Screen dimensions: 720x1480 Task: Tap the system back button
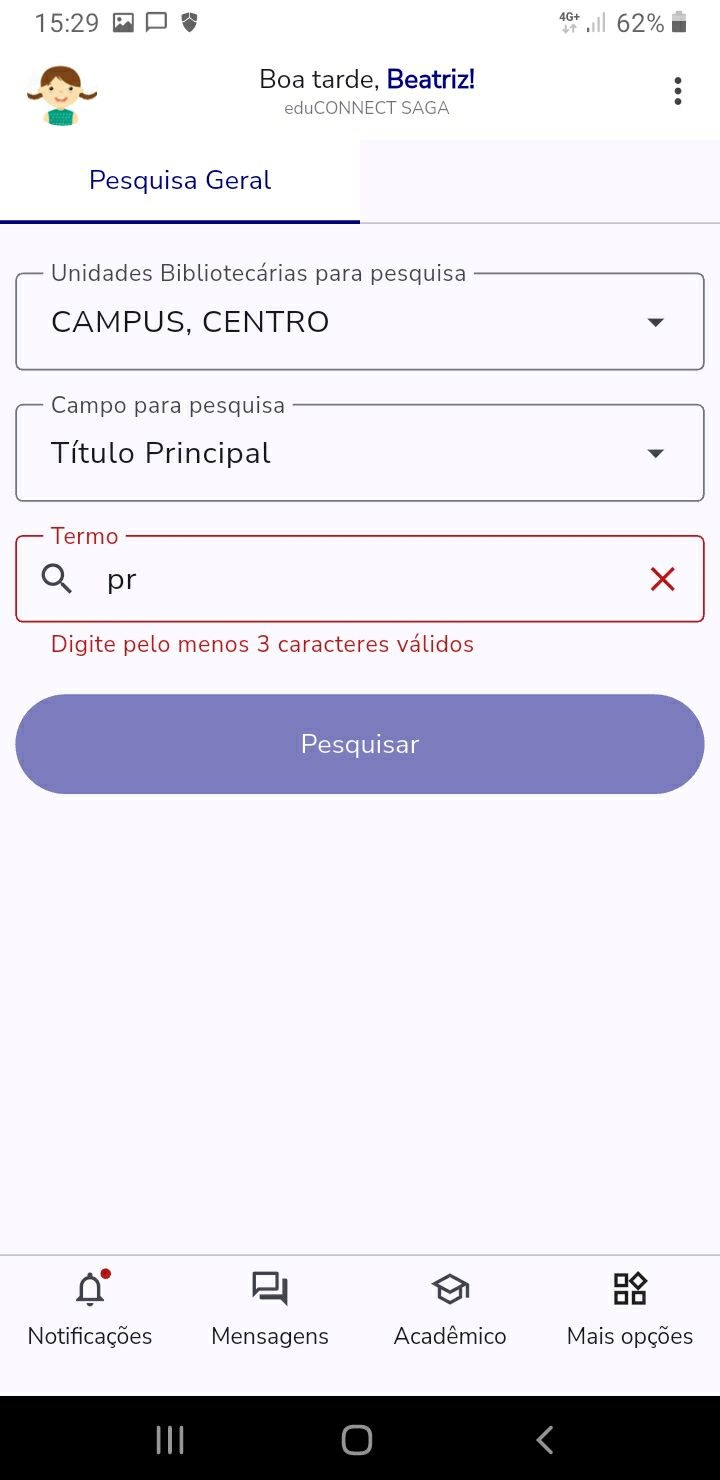(x=545, y=1440)
